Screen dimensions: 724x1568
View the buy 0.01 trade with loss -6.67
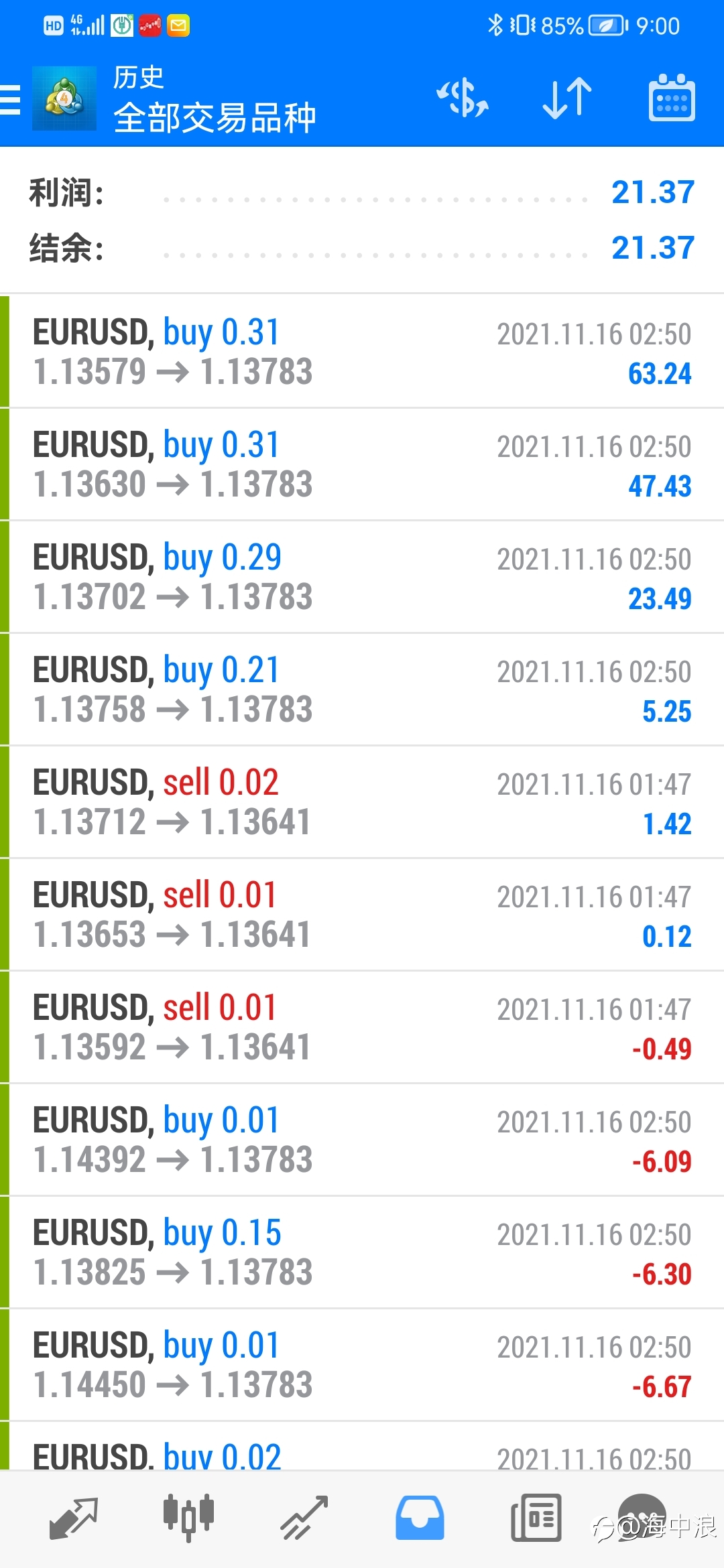[362, 1365]
